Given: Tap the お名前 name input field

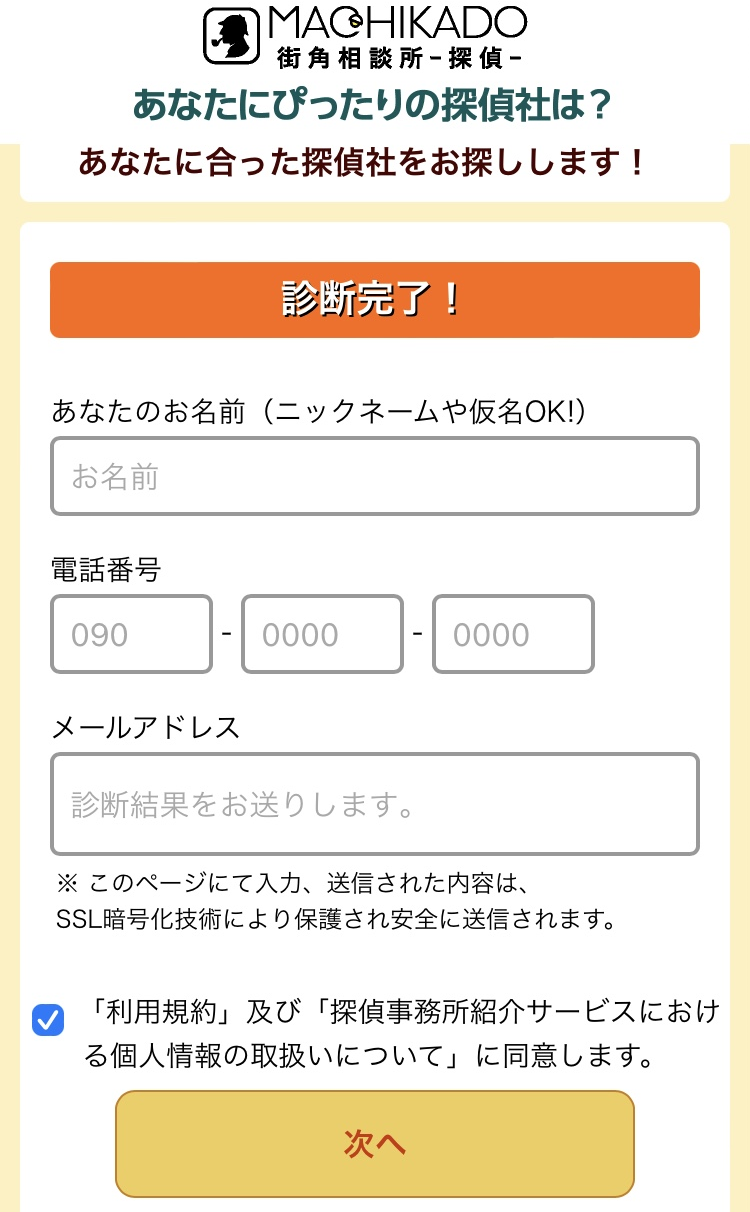Looking at the screenshot, I should [x=374, y=476].
